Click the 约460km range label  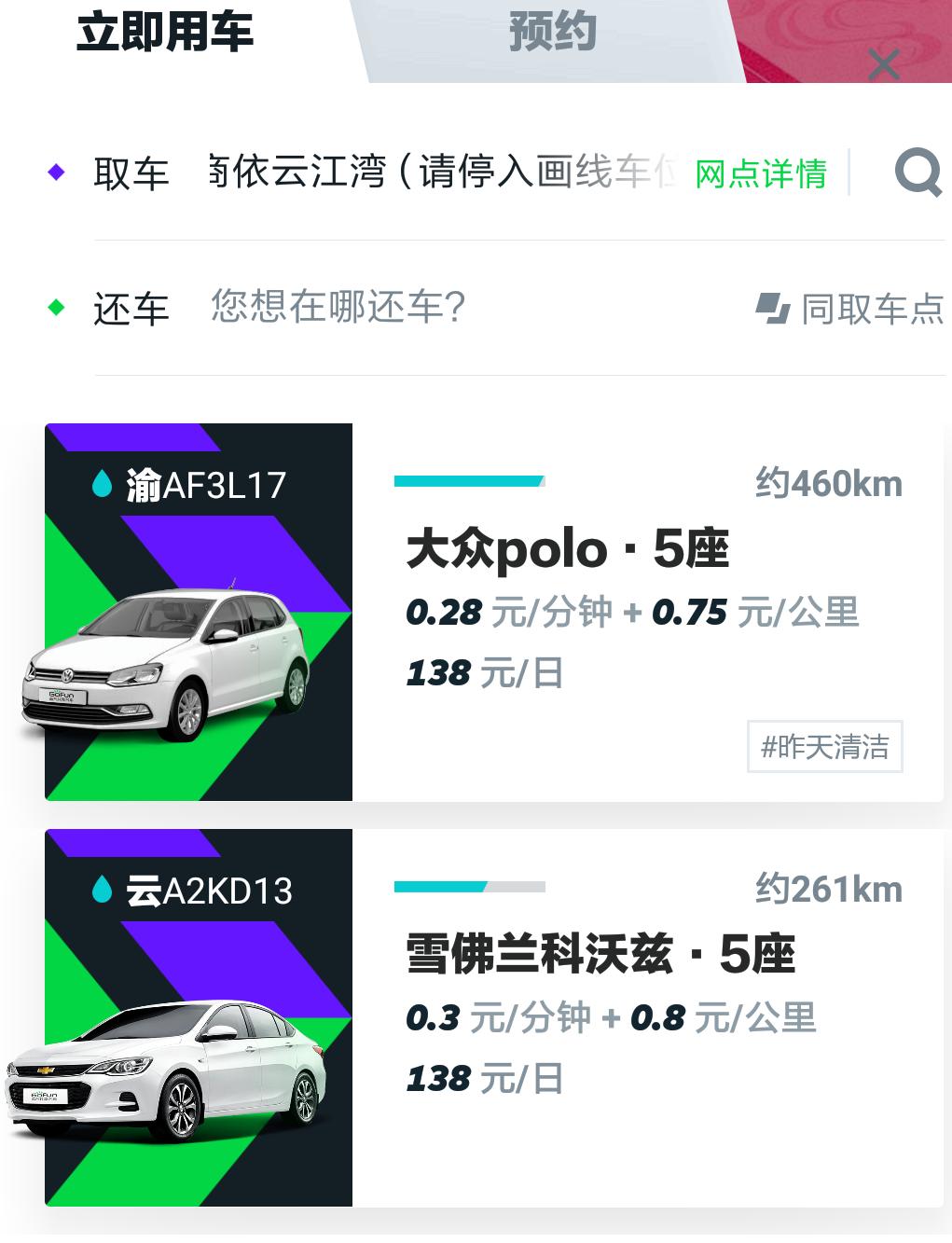coord(829,483)
